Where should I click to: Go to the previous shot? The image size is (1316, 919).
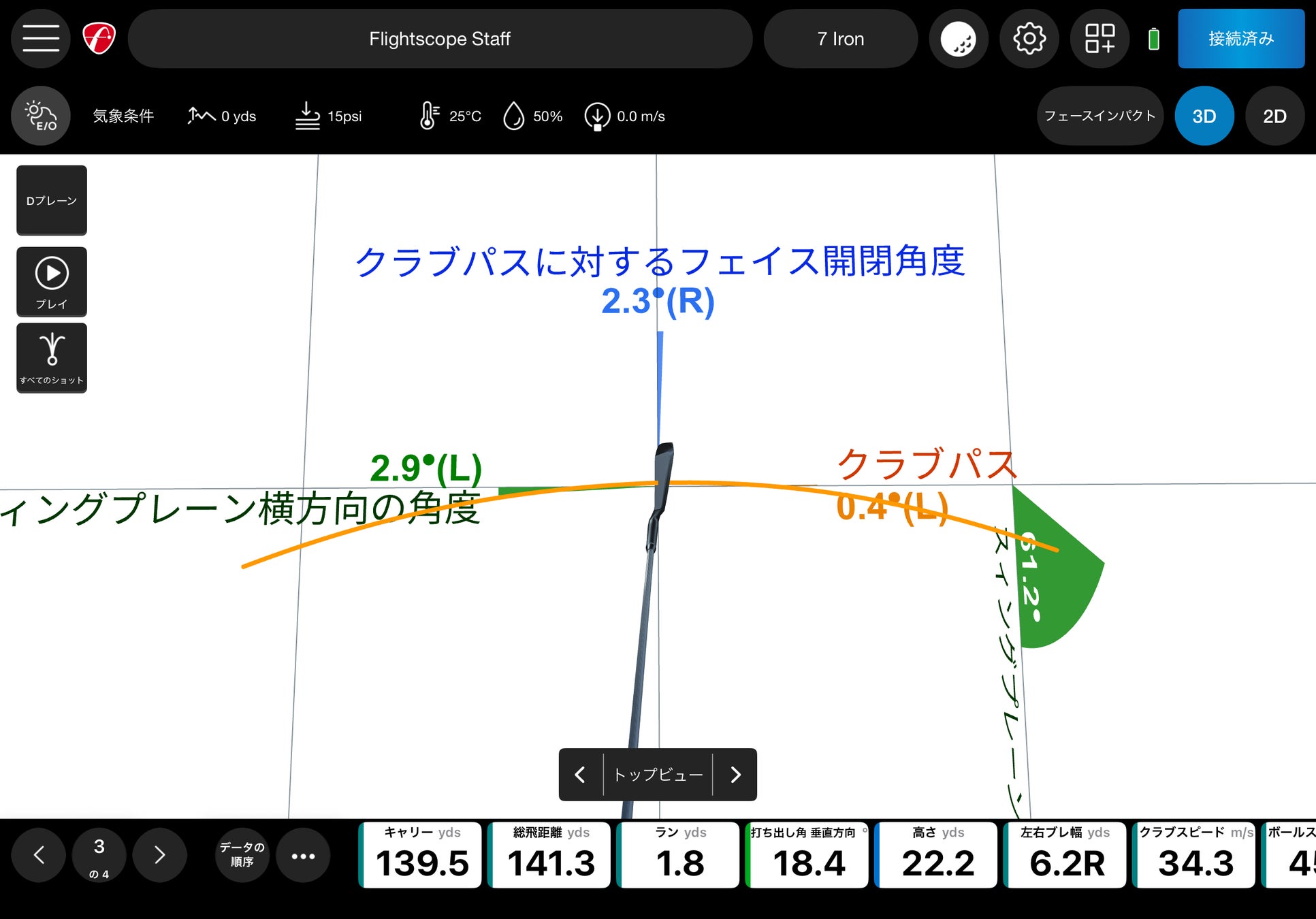(x=39, y=855)
